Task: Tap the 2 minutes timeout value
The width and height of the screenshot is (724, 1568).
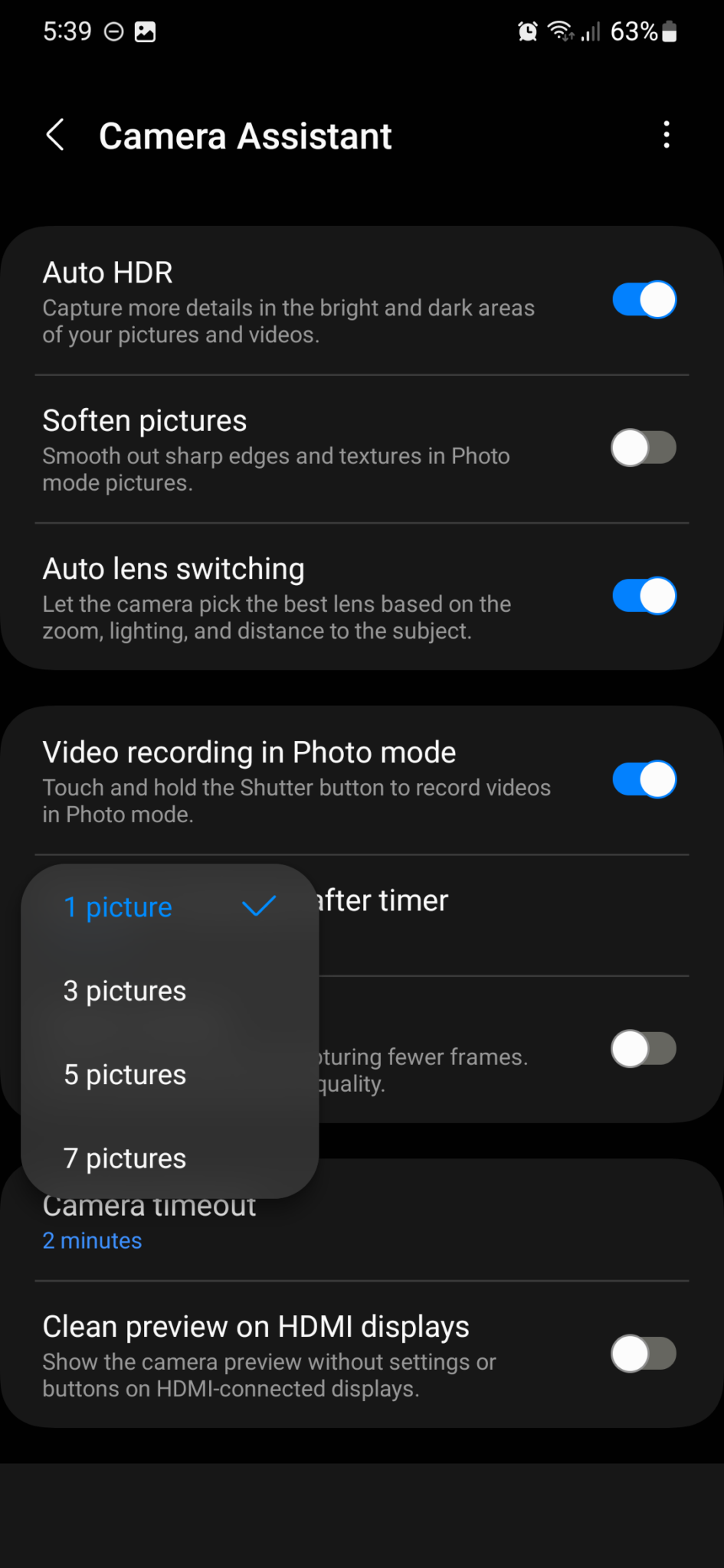Action: 91,1240
